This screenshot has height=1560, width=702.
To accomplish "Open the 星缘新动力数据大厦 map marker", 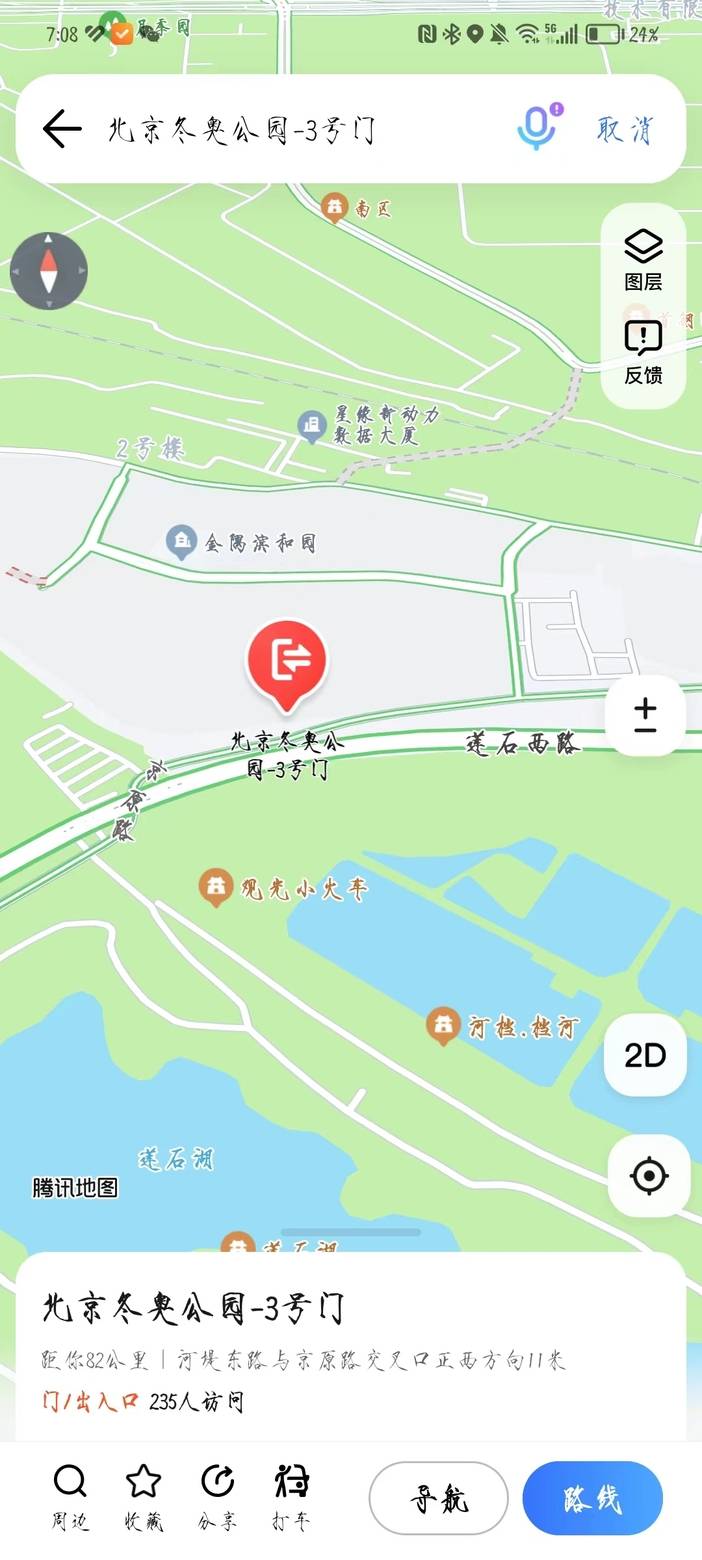I will tap(313, 426).
